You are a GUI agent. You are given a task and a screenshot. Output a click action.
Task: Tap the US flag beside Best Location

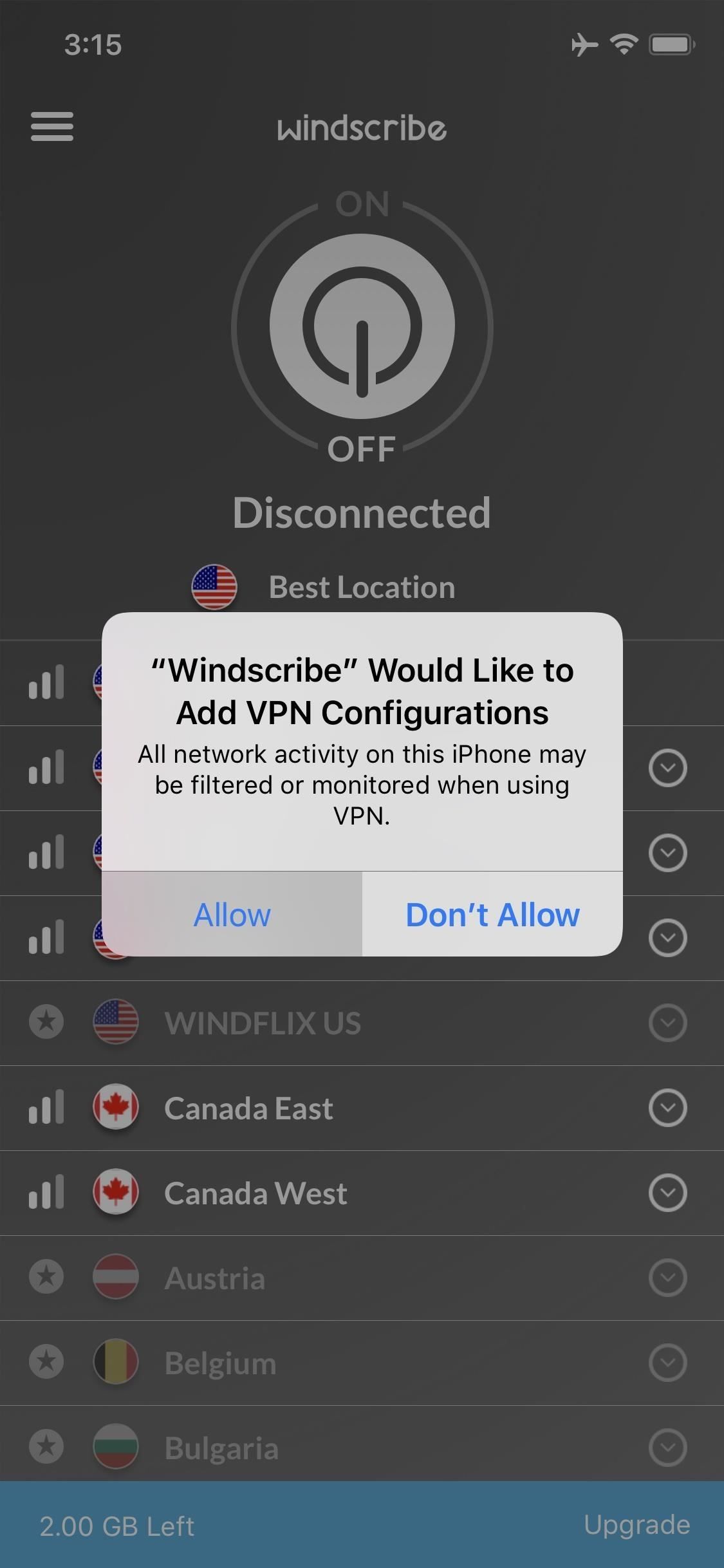[214, 586]
